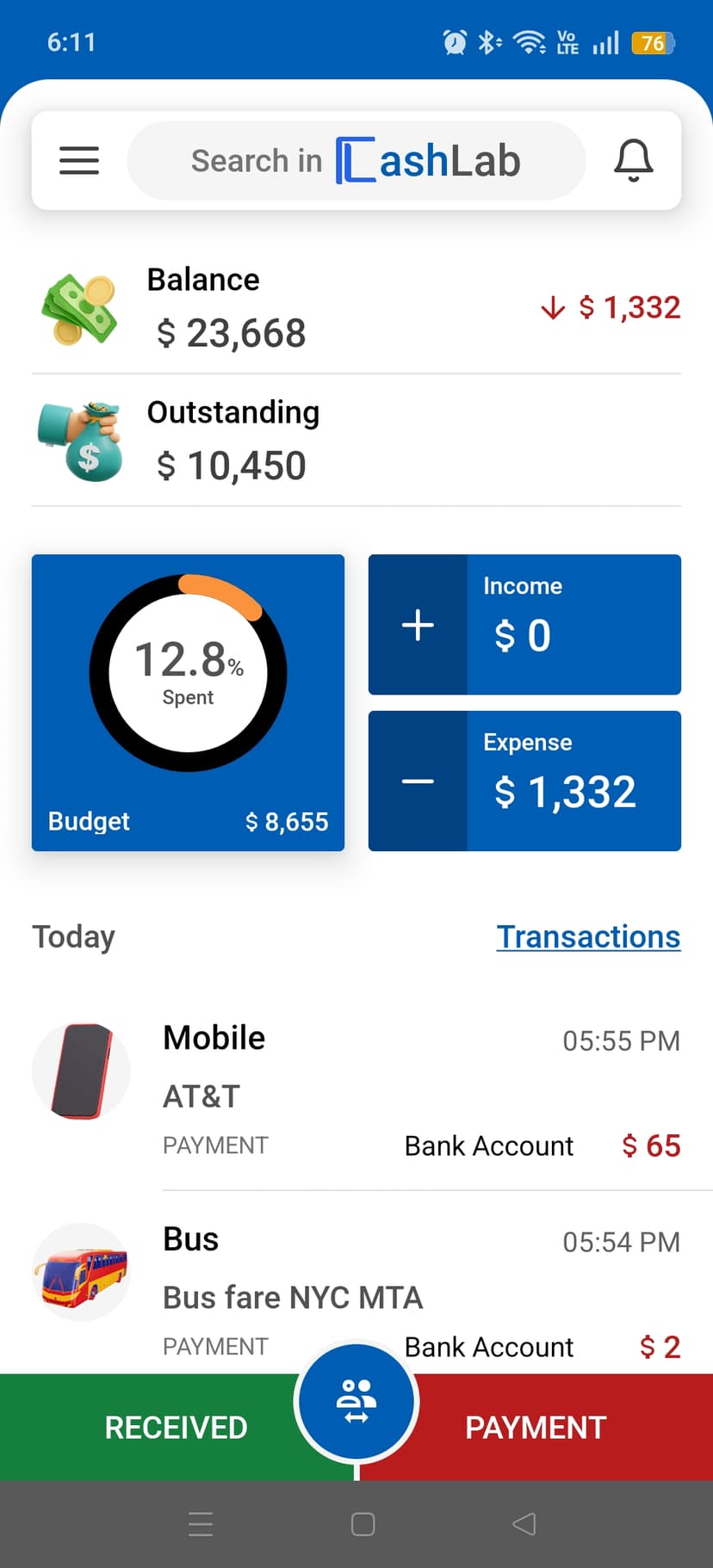Click the cash Balance icon
This screenshot has height=1568, width=713.
(80, 307)
